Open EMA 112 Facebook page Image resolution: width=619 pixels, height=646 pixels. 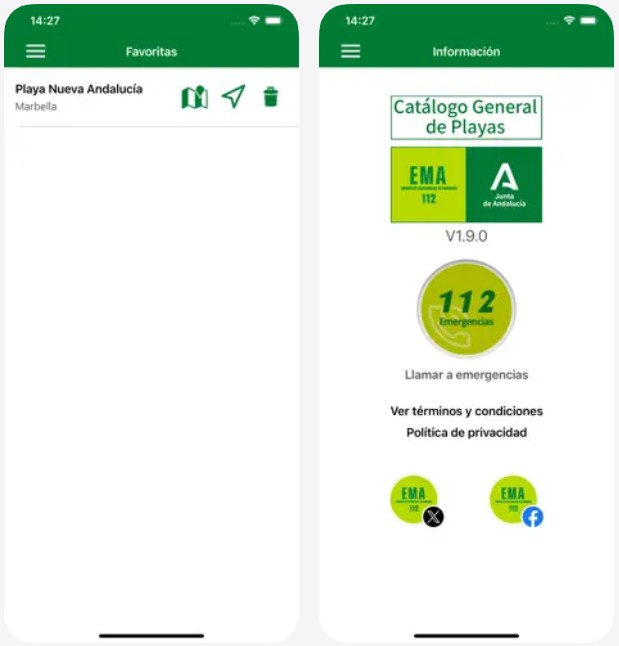(515, 500)
